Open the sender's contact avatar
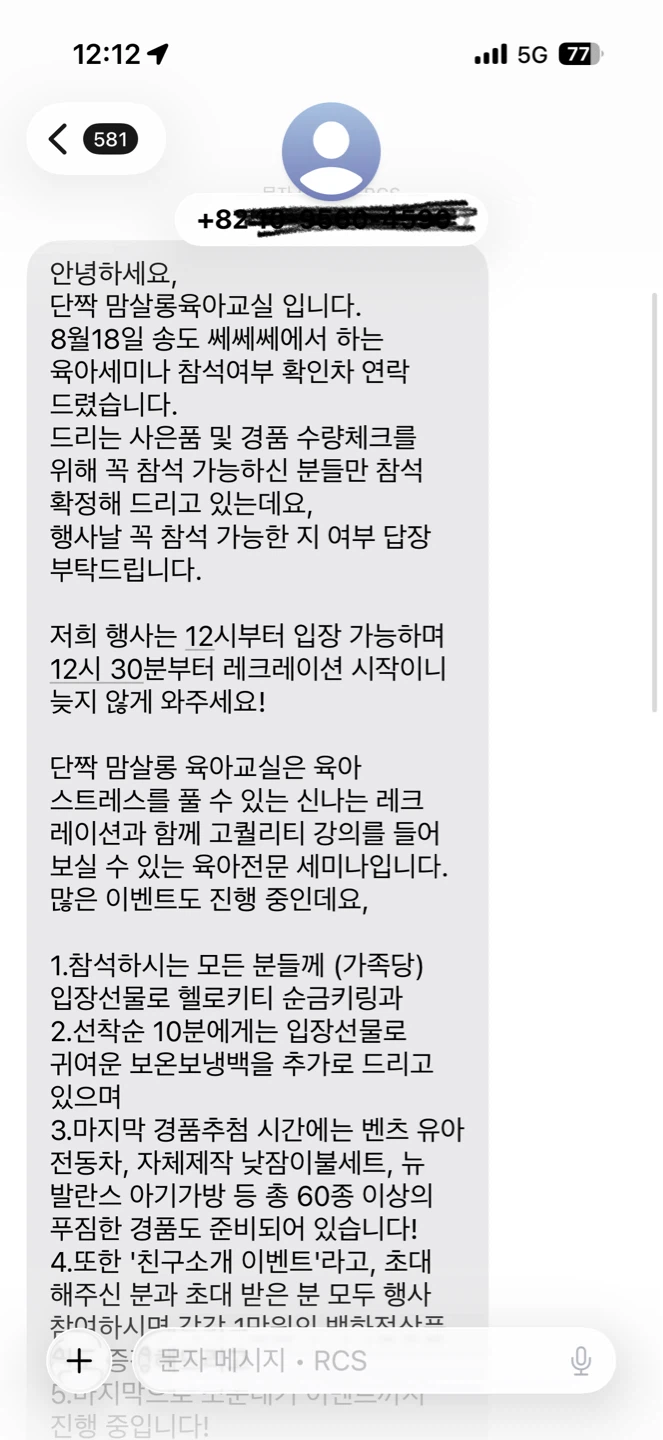This screenshot has width=663, height=1440. [x=331, y=151]
